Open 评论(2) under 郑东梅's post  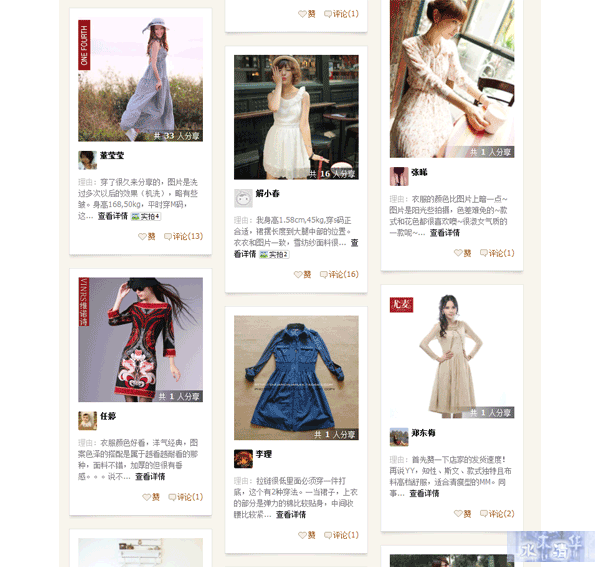coord(496,514)
